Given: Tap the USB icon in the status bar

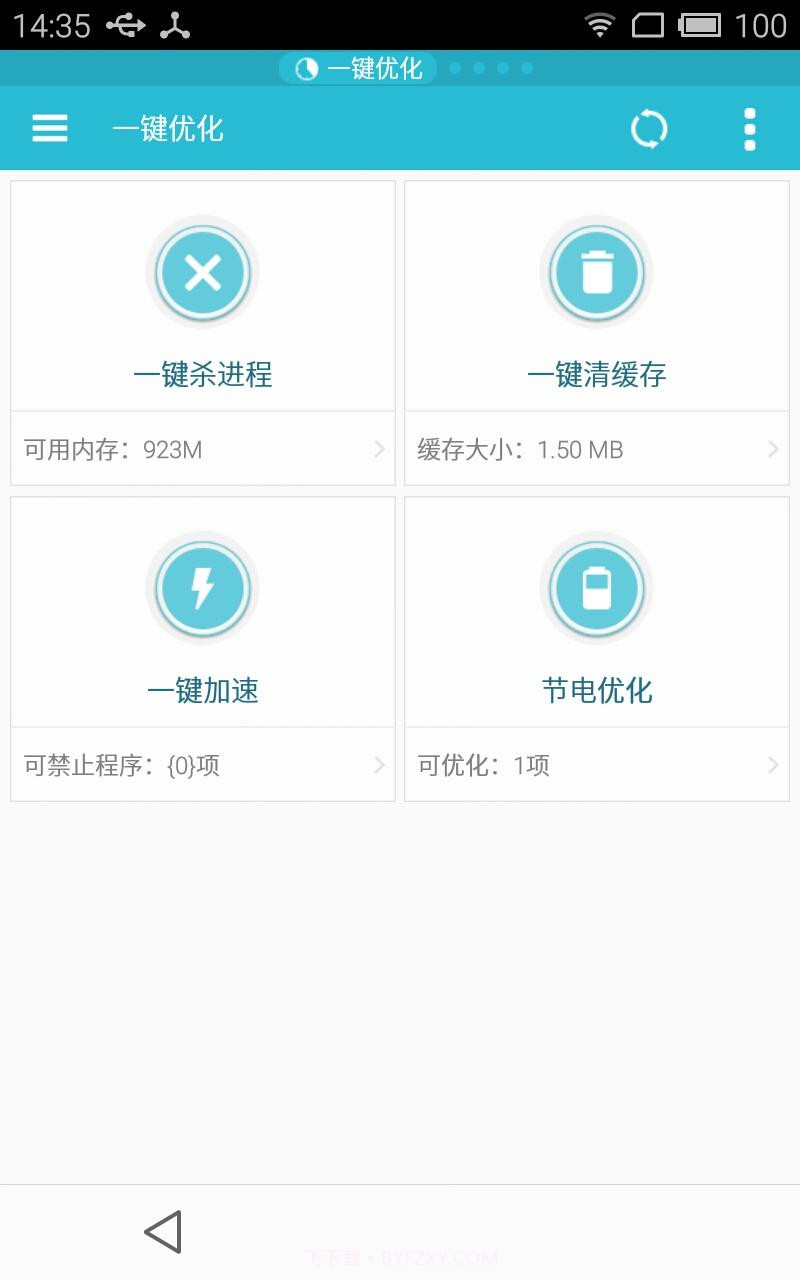Looking at the screenshot, I should tap(123, 22).
